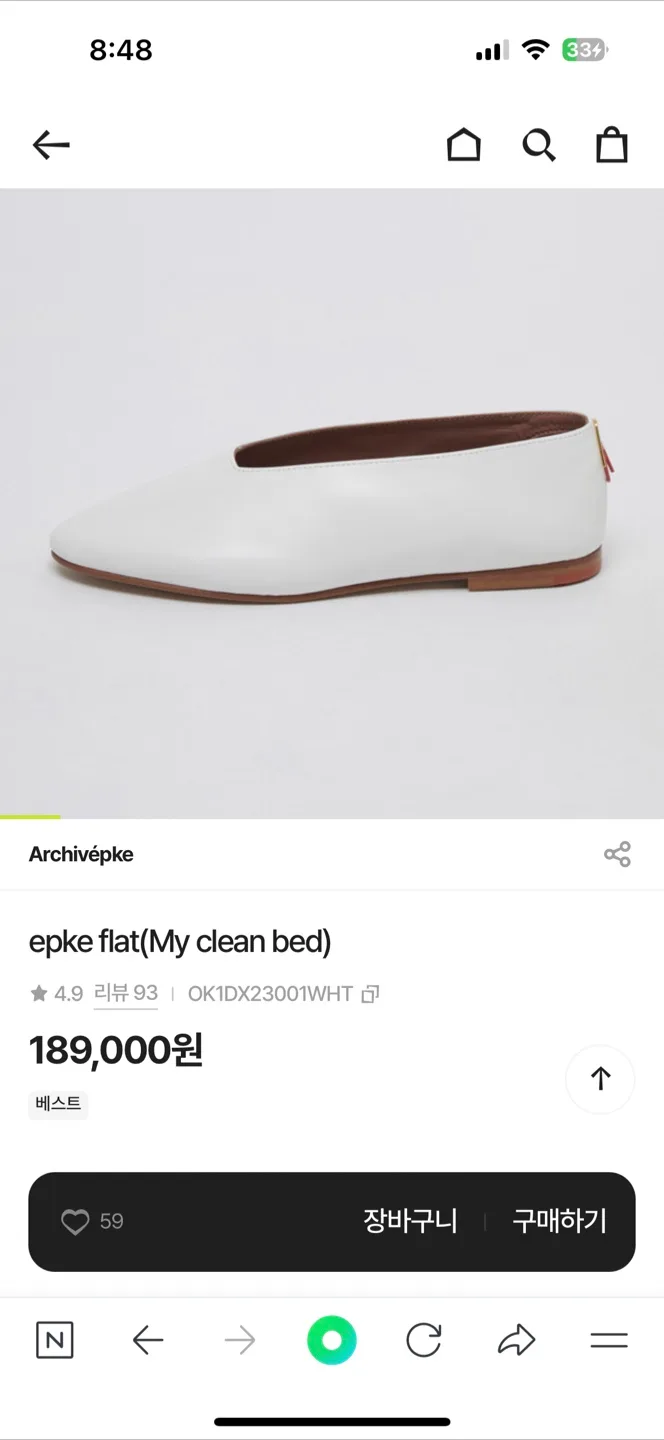Copy product code OK1DX23001WHT
The width and height of the screenshot is (664, 1440).
pos(370,994)
